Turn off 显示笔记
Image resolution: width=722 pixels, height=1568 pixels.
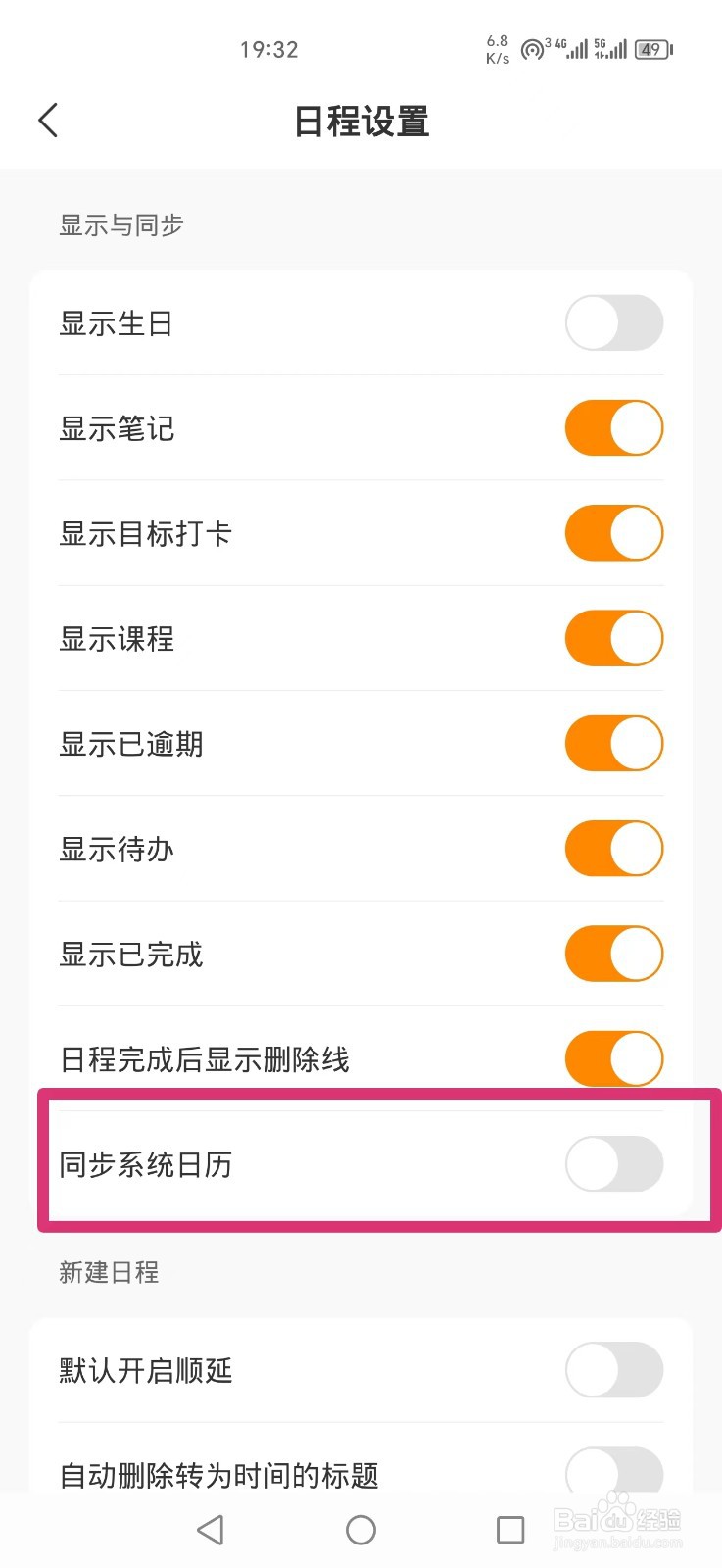[614, 428]
